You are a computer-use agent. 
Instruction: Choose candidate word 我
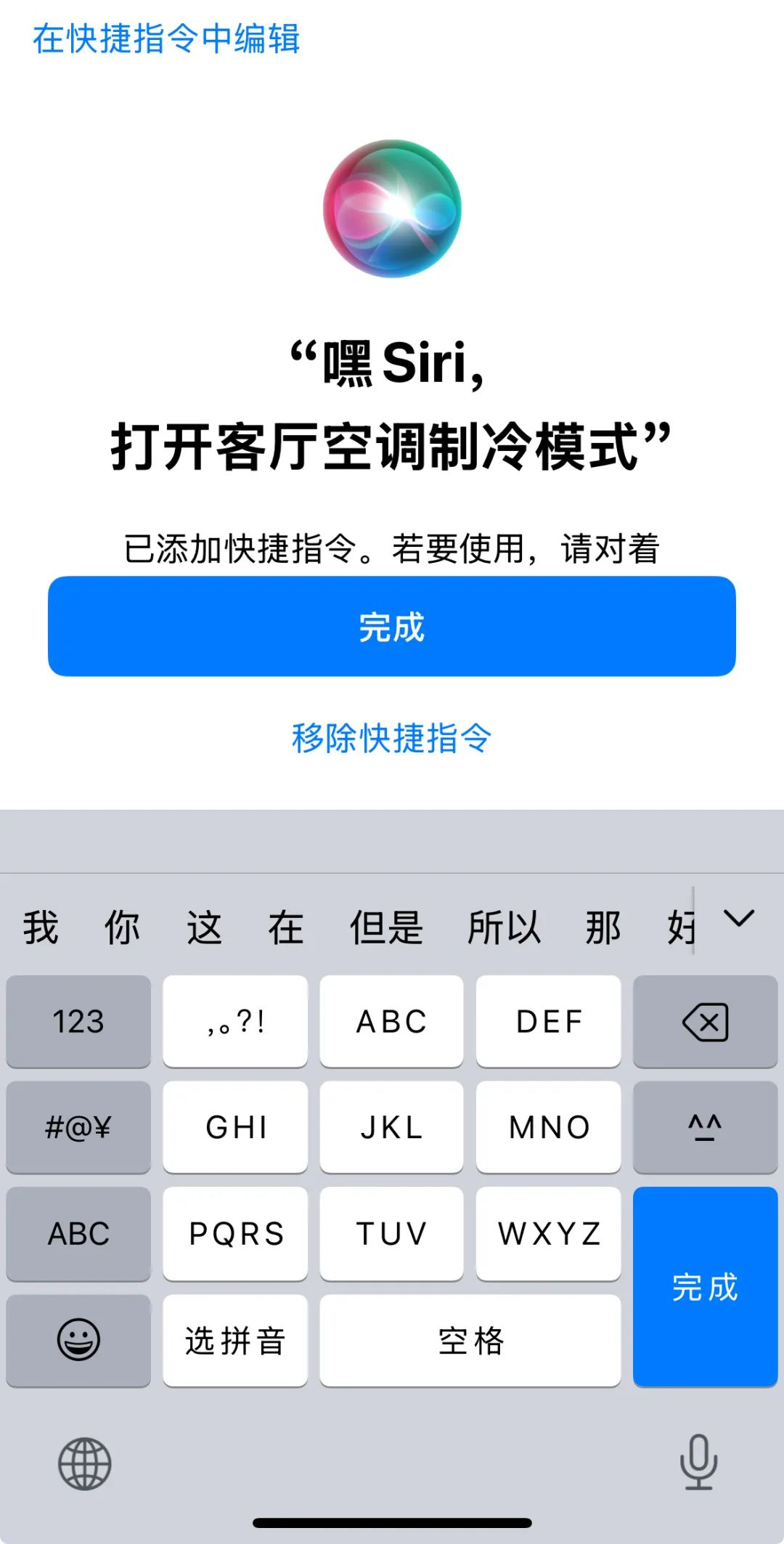(41, 927)
